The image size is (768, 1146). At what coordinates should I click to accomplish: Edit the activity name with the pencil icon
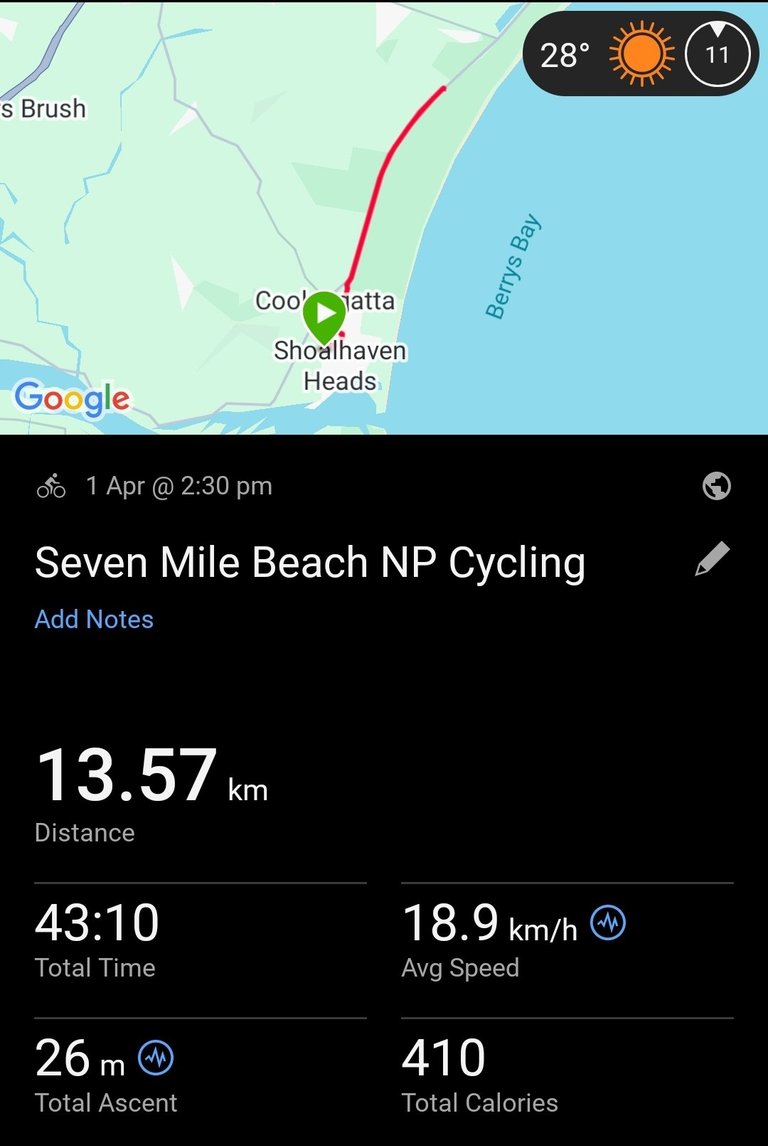[x=713, y=561]
